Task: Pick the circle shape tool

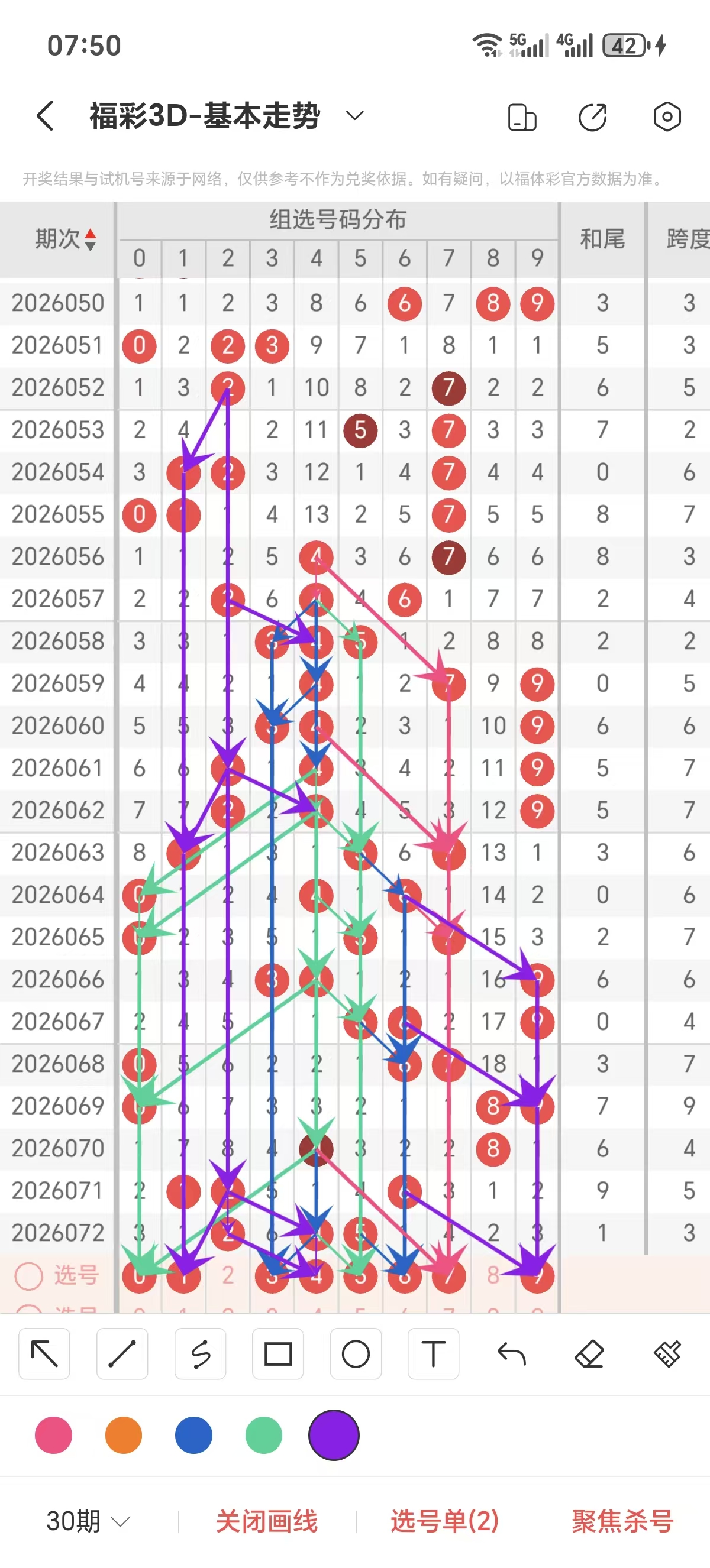Action: click(356, 1355)
